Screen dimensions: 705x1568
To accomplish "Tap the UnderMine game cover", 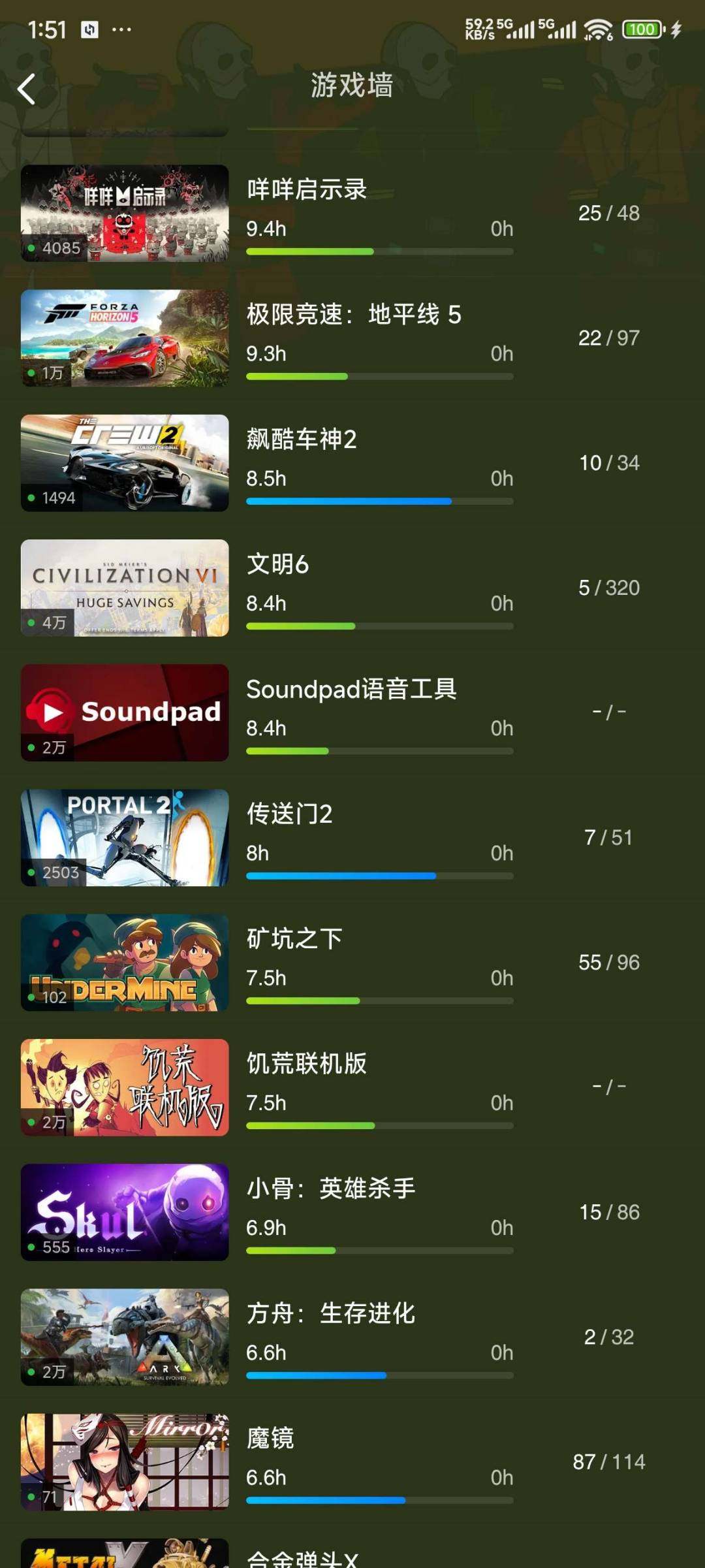I will point(124,964).
